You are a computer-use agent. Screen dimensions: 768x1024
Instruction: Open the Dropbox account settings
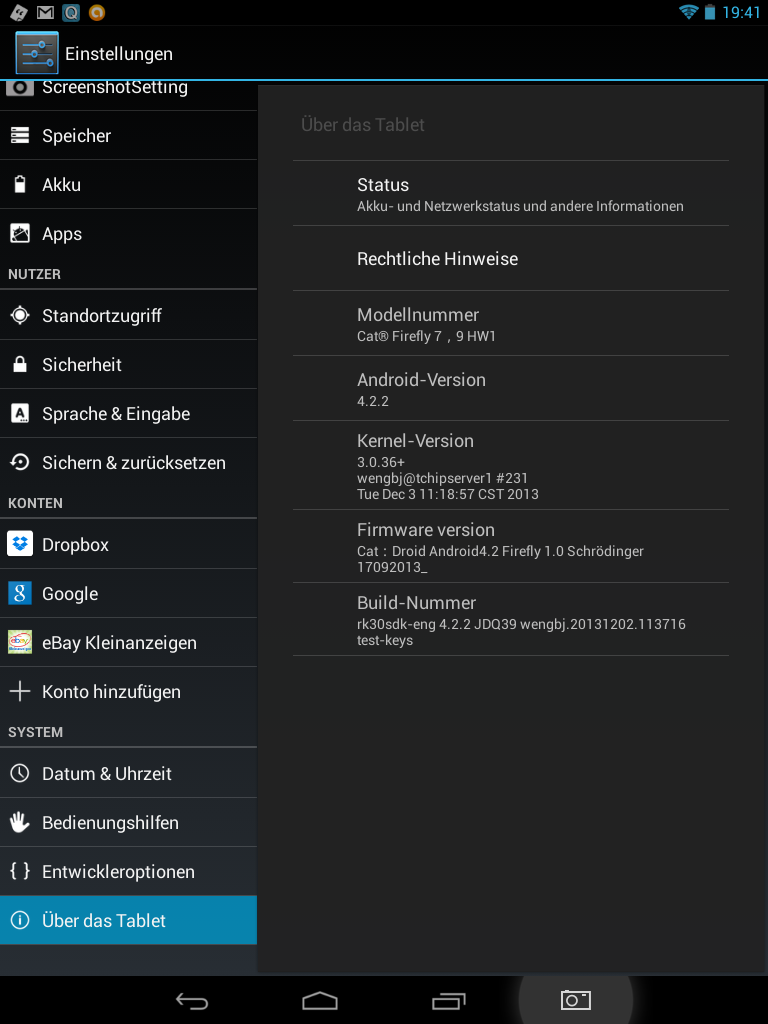pos(128,545)
